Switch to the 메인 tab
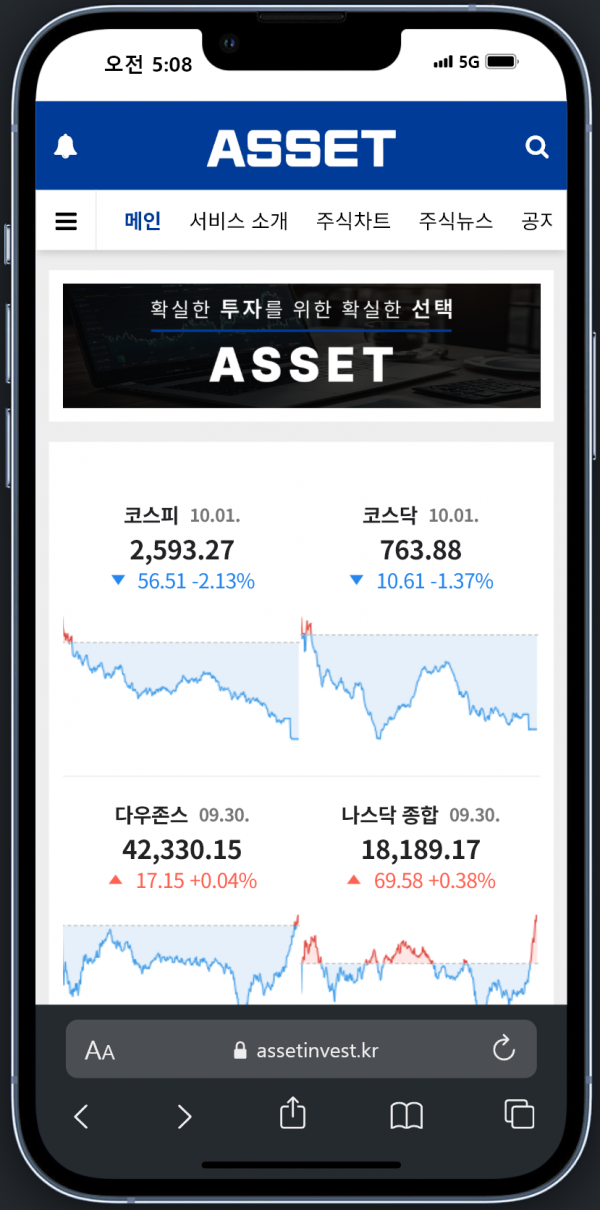This screenshot has height=1210, width=600. click(x=142, y=221)
